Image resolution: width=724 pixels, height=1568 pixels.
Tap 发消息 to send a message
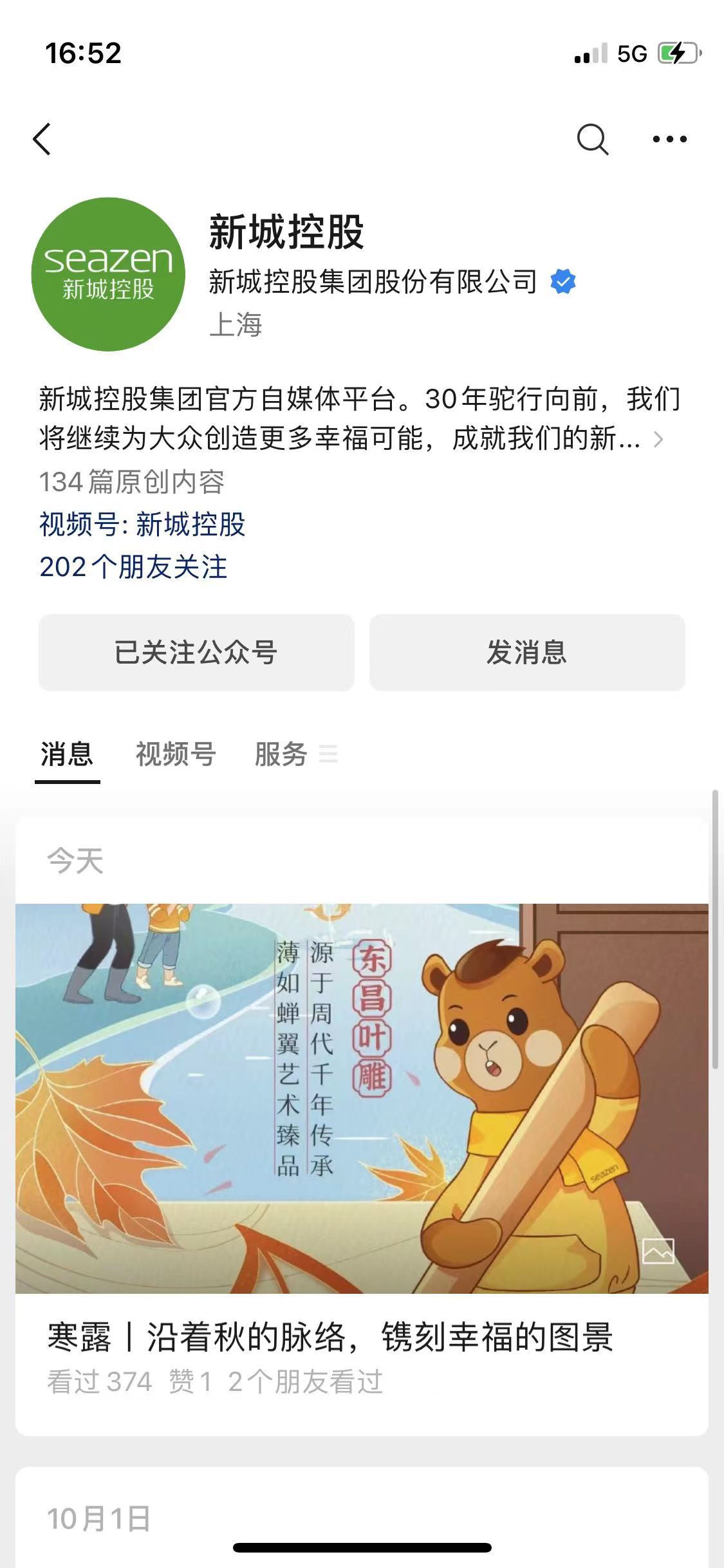tap(527, 652)
